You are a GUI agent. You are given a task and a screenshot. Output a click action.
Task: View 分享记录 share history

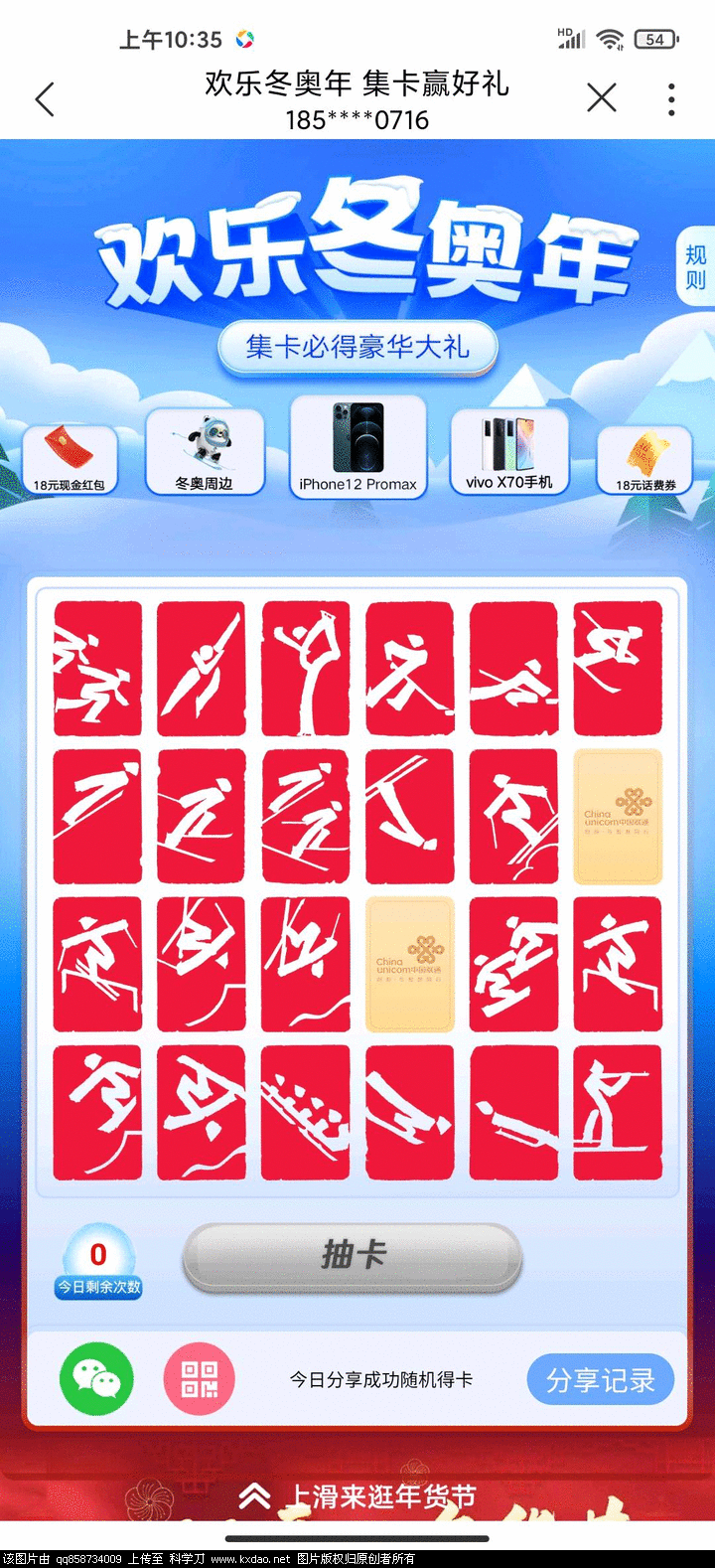[600, 1379]
